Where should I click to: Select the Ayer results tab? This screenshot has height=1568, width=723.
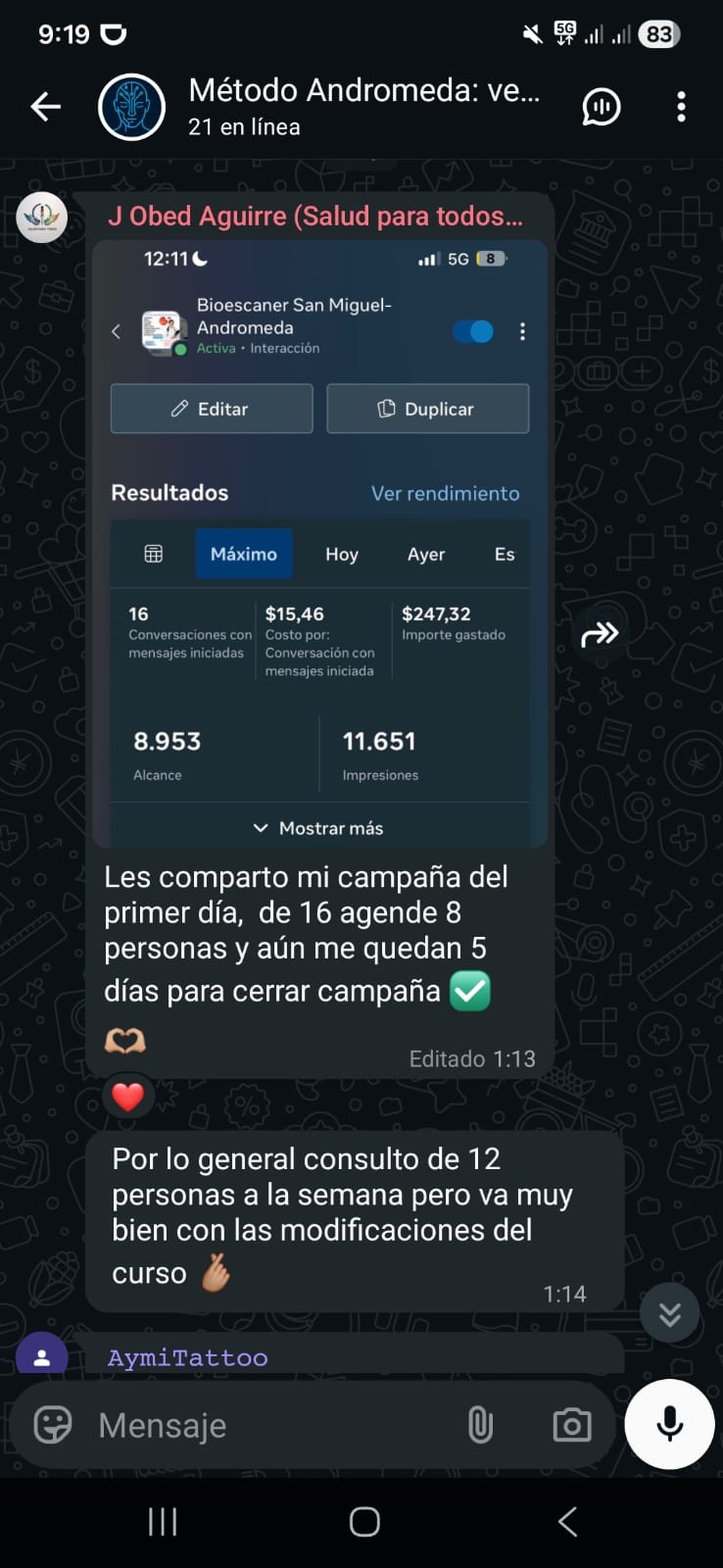point(425,554)
